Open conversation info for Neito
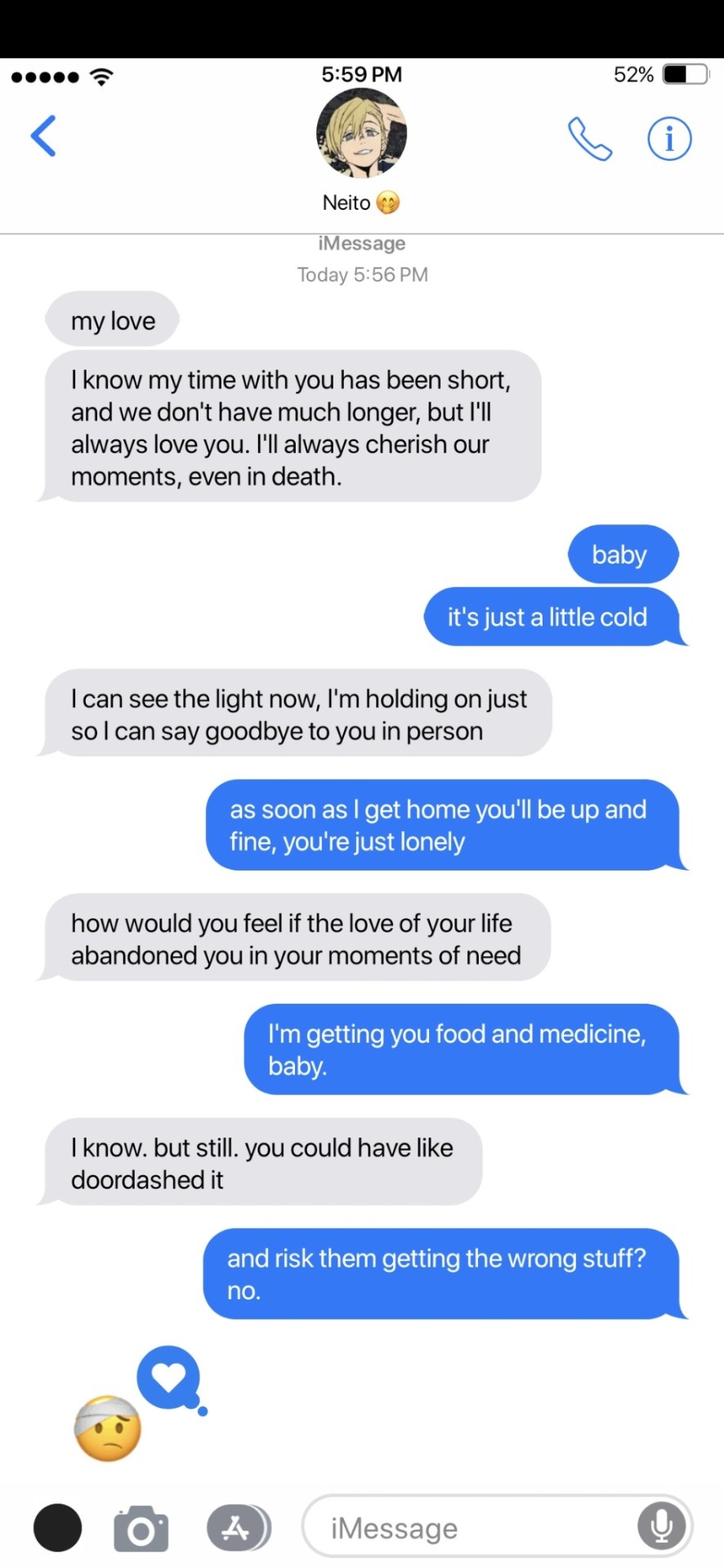 click(669, 139)
